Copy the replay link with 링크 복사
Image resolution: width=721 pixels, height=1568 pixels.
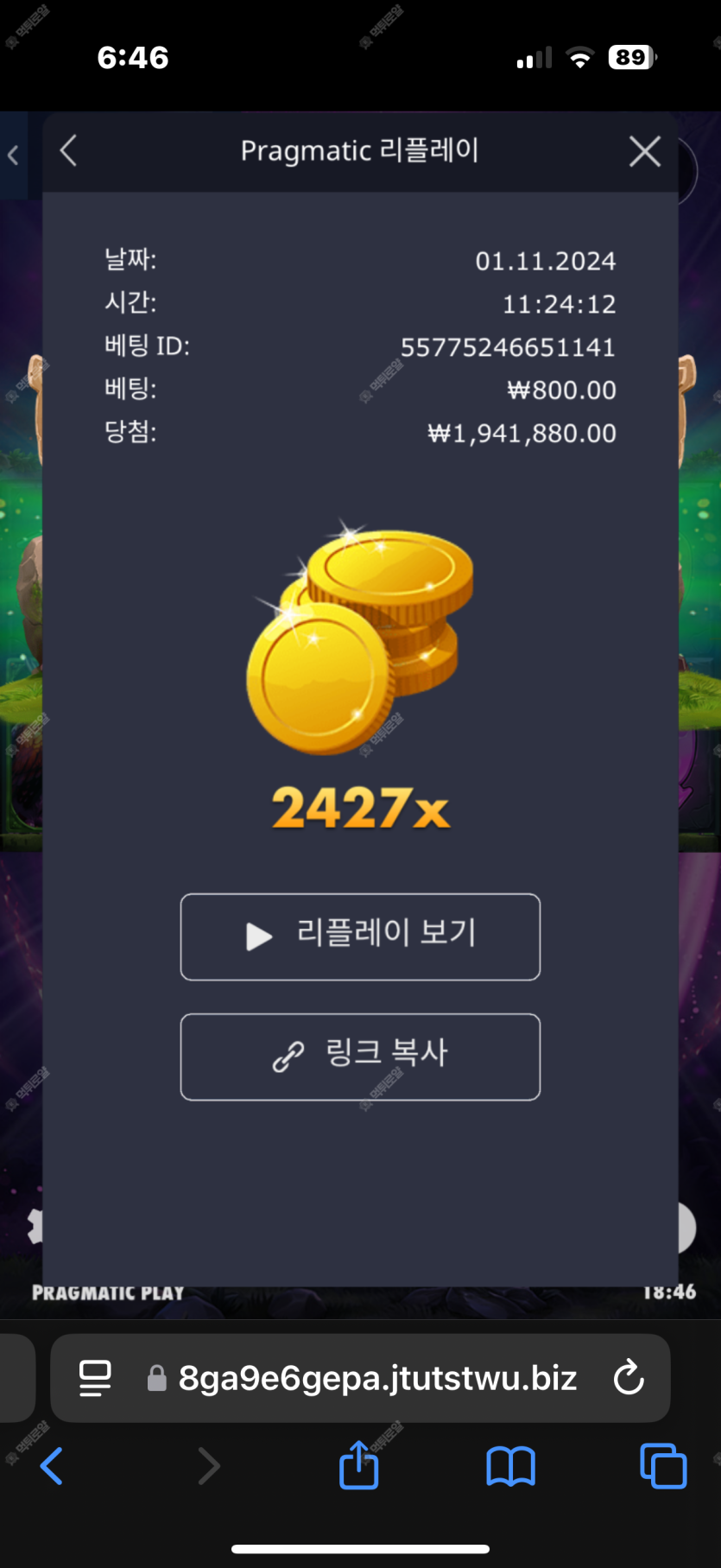pos(360,1057)
